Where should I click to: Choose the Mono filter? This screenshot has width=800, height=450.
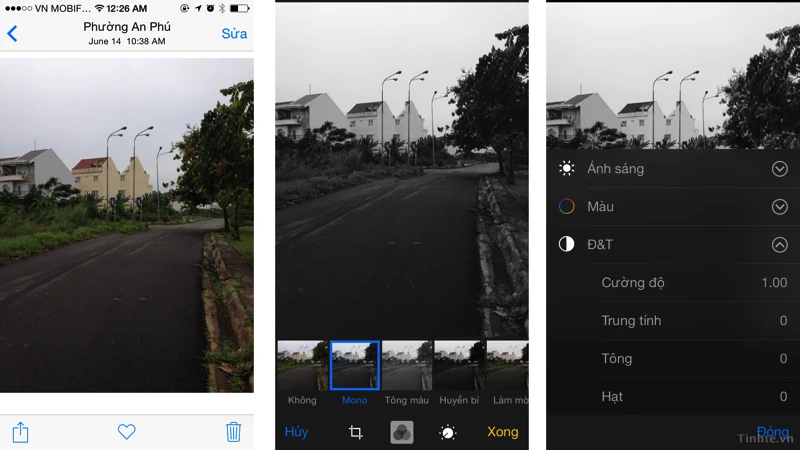[354, 365]
